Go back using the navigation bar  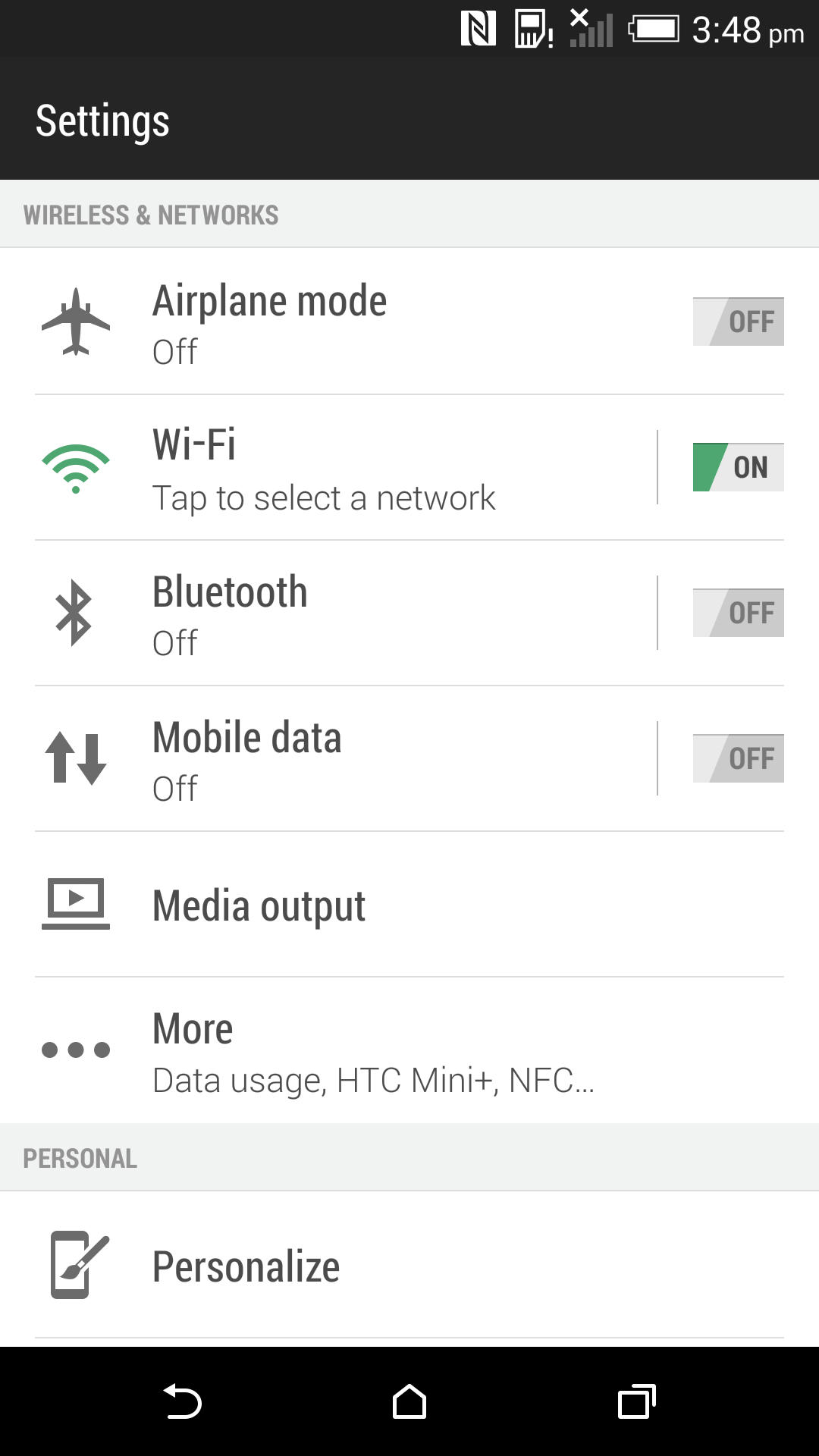coord(182,1401)
